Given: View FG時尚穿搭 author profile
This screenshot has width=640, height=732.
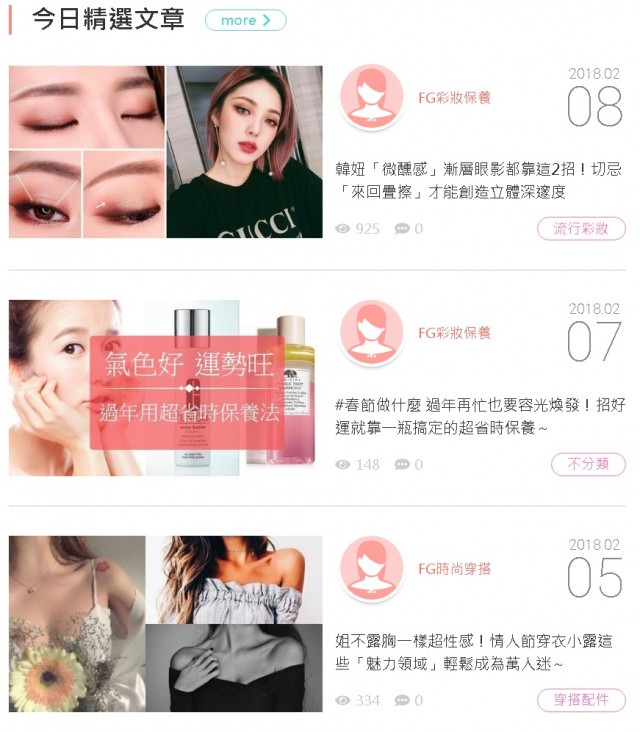Looking at the screenshot, I should [x=454, y=569].
